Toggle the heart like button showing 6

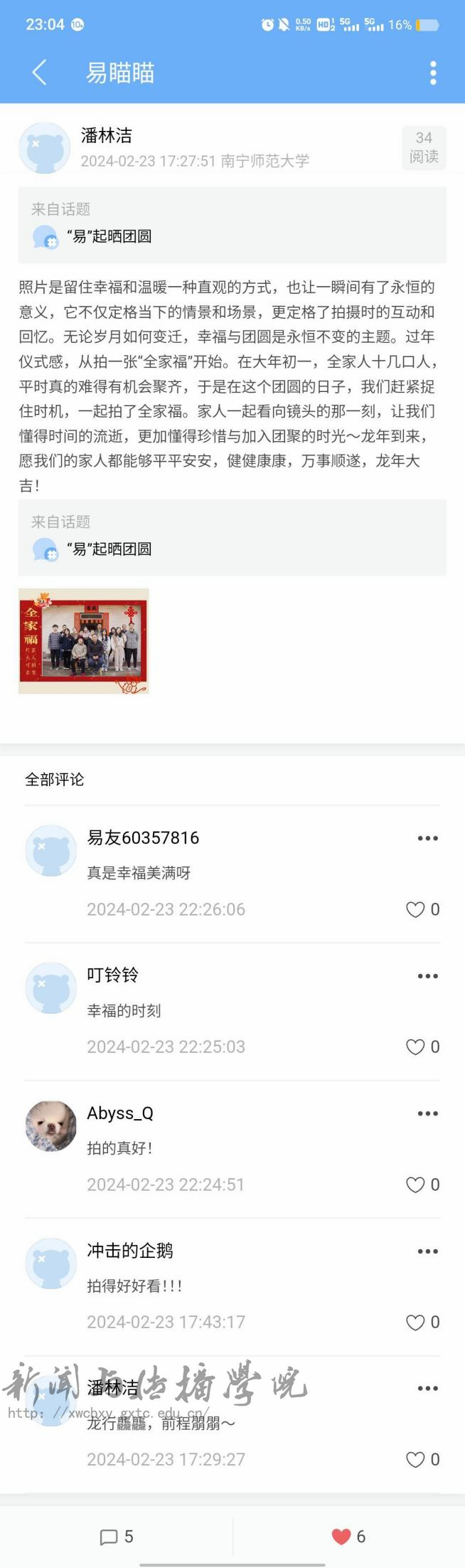[348, 1537]
